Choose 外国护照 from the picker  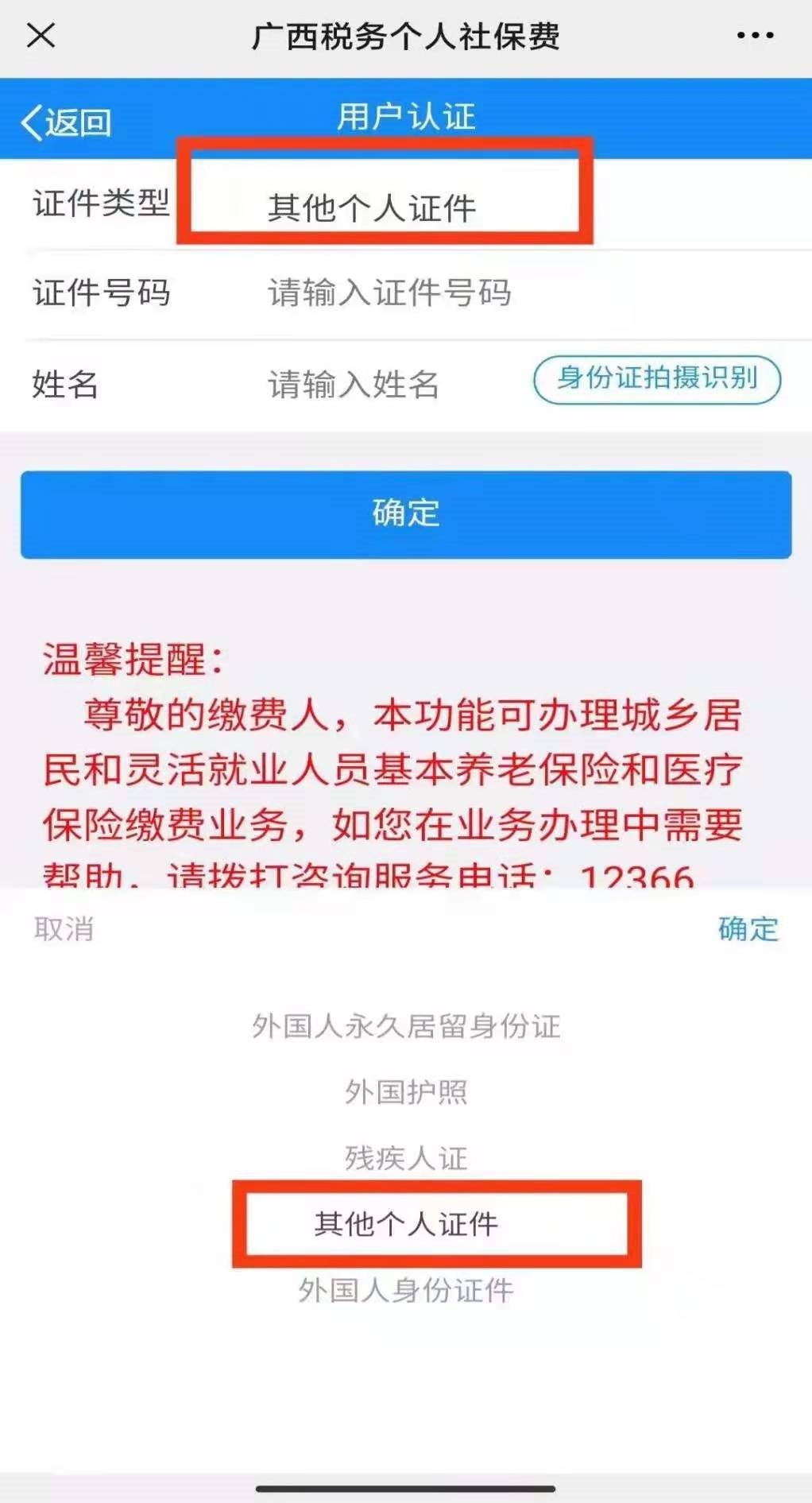tap(406, 1092)
